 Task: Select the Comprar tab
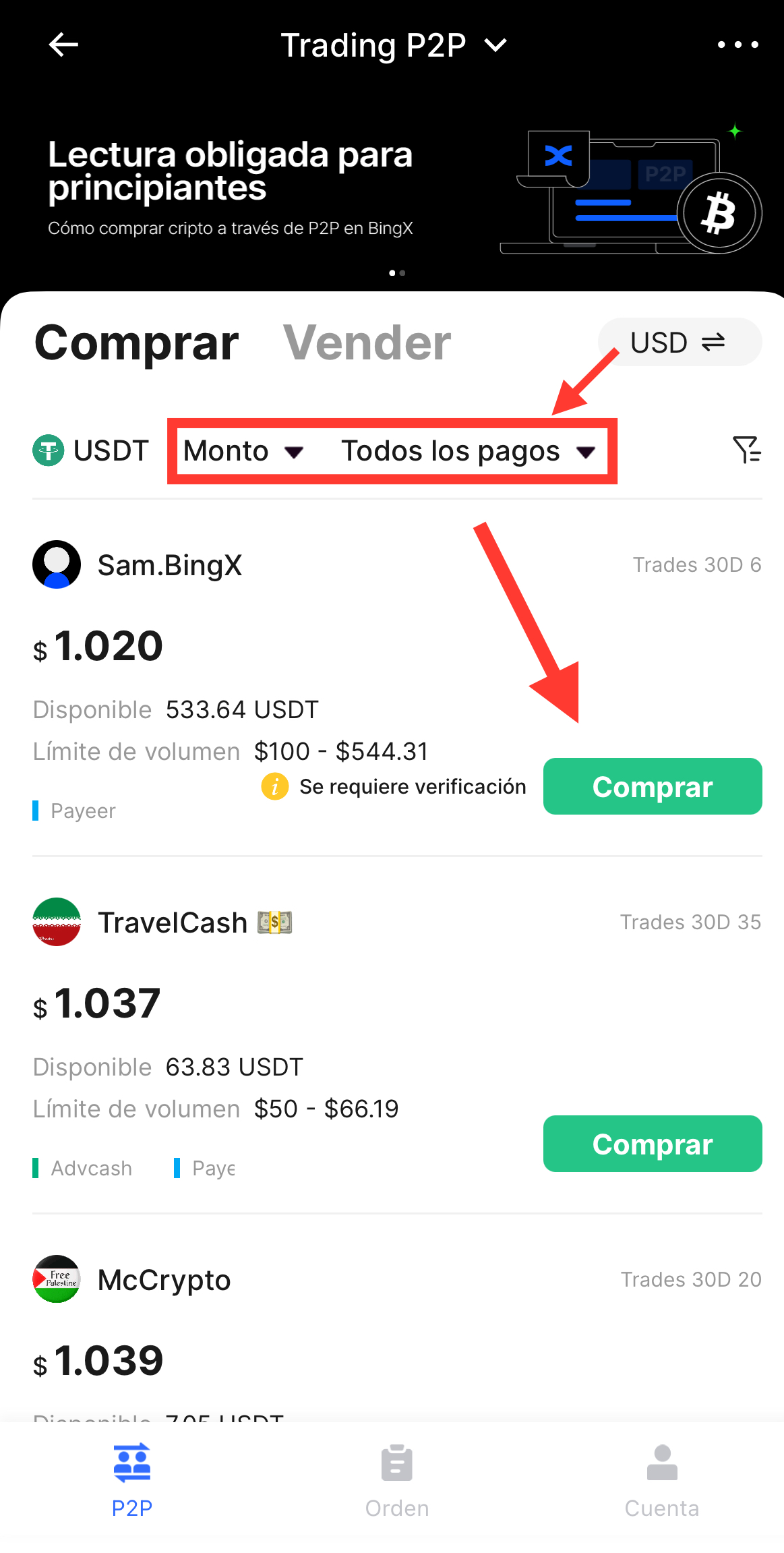pyautogui.click(x=136, y=343)
